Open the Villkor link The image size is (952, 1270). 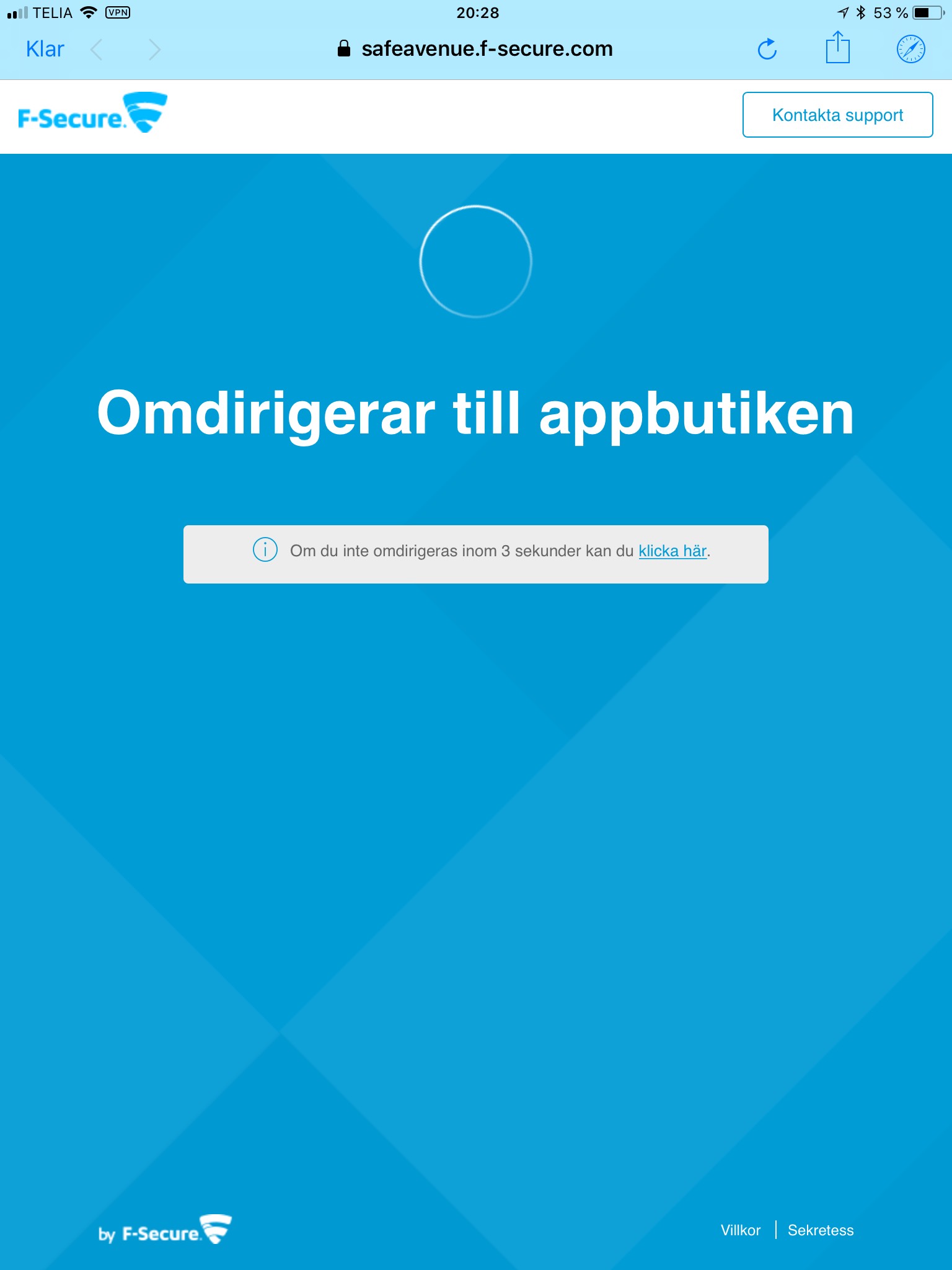pyautogui.click(x=740, y=1230)
